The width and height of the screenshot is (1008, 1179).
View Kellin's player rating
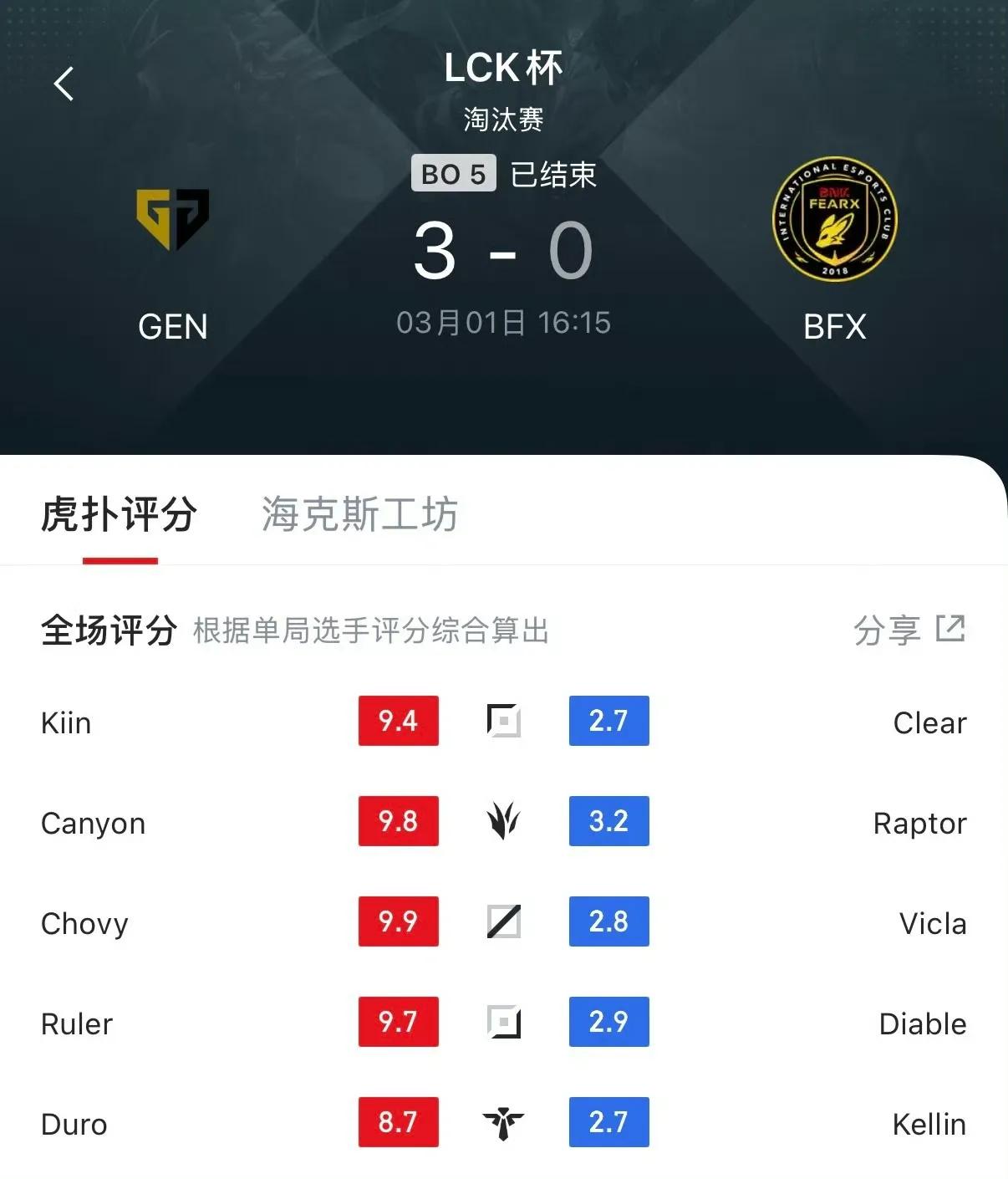coord(929,1124)
